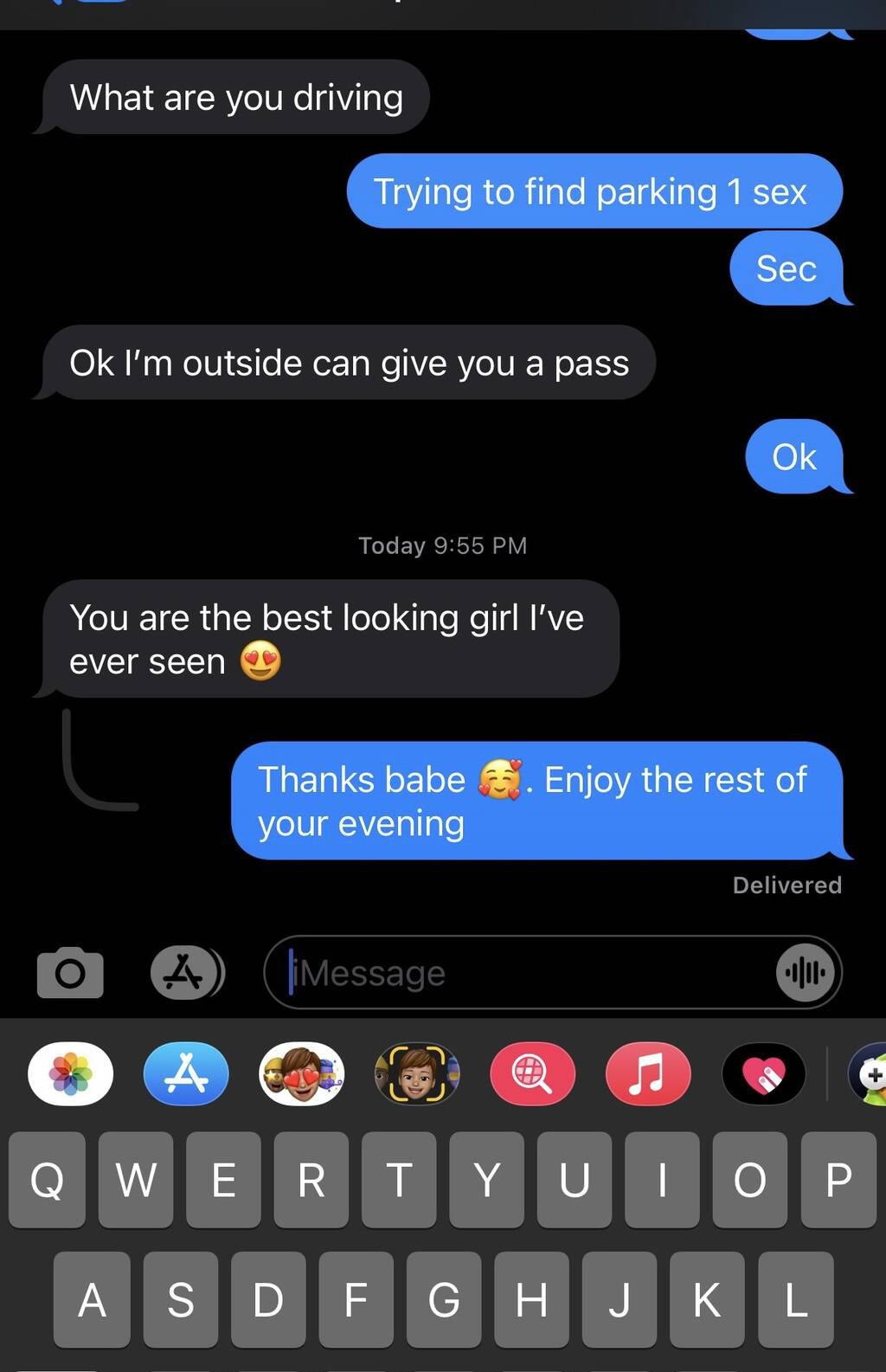Record an audio message
Viewport: 886px width, 1372px height.
click(x=806, y=973)
